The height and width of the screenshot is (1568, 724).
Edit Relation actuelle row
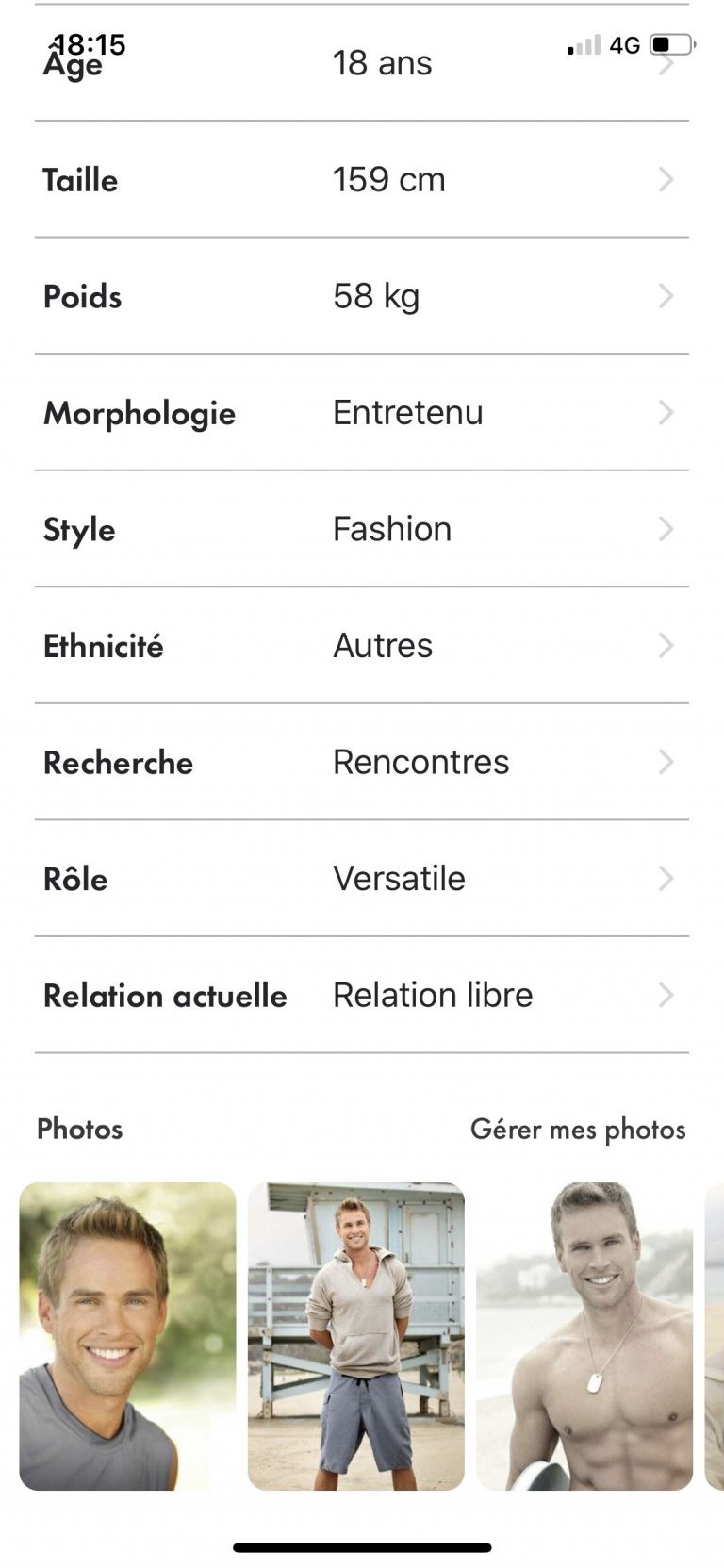362,995
